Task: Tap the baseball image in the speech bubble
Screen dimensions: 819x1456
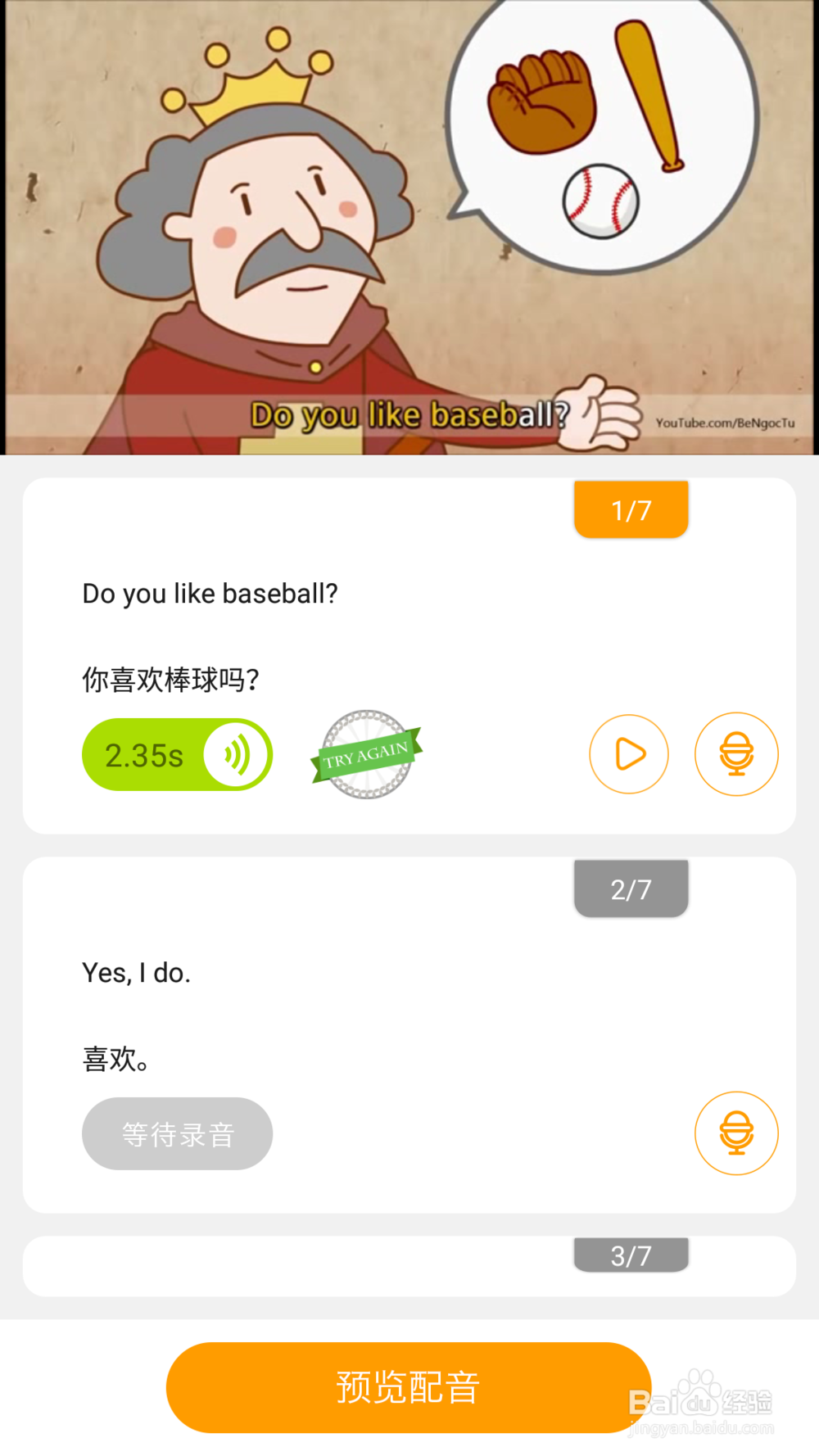Action: click(x=600, y=201)
